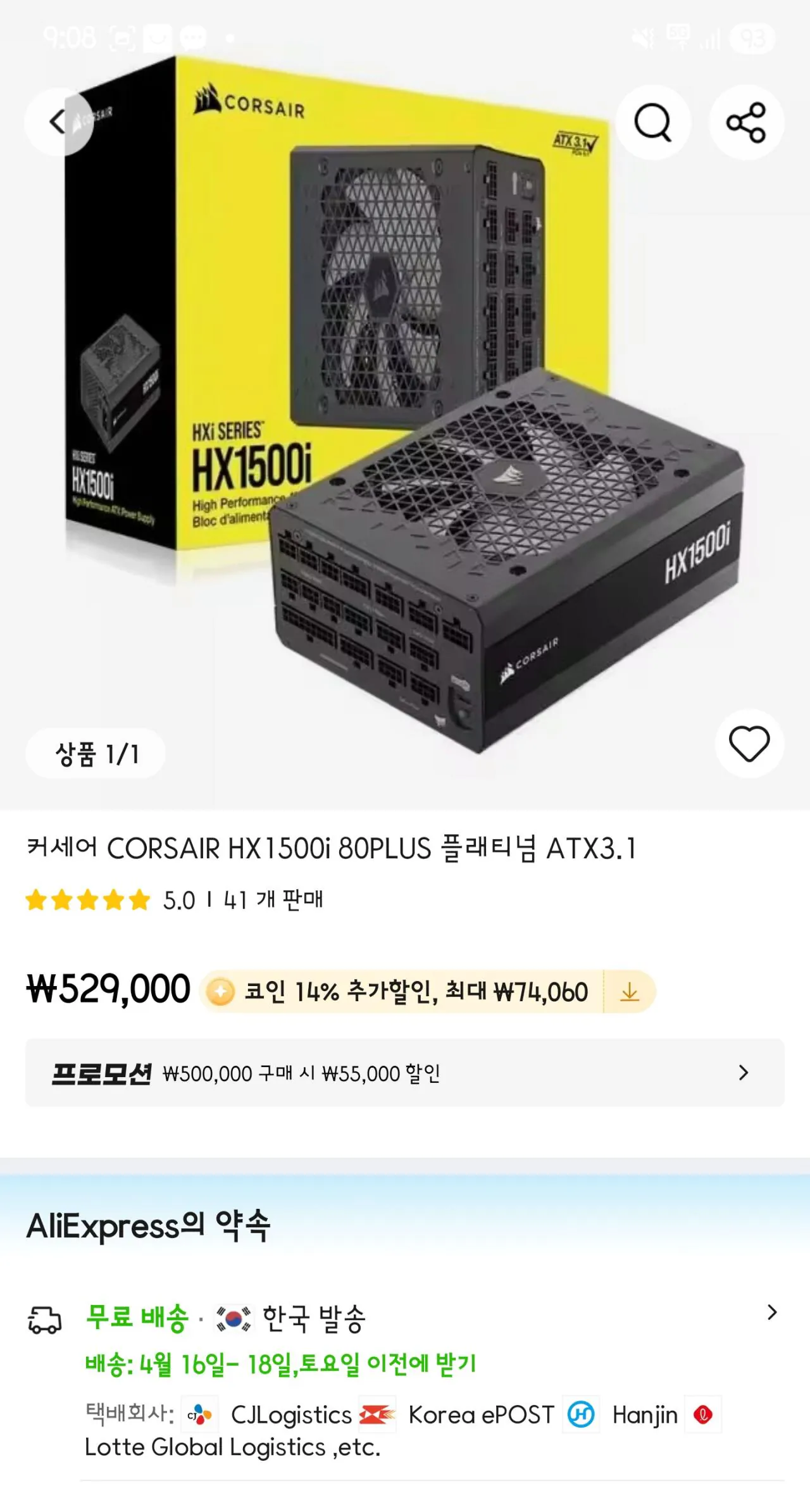Tap the battery indicator in the status bar
The image size is (810, 1512).
[x=753, y=38]
